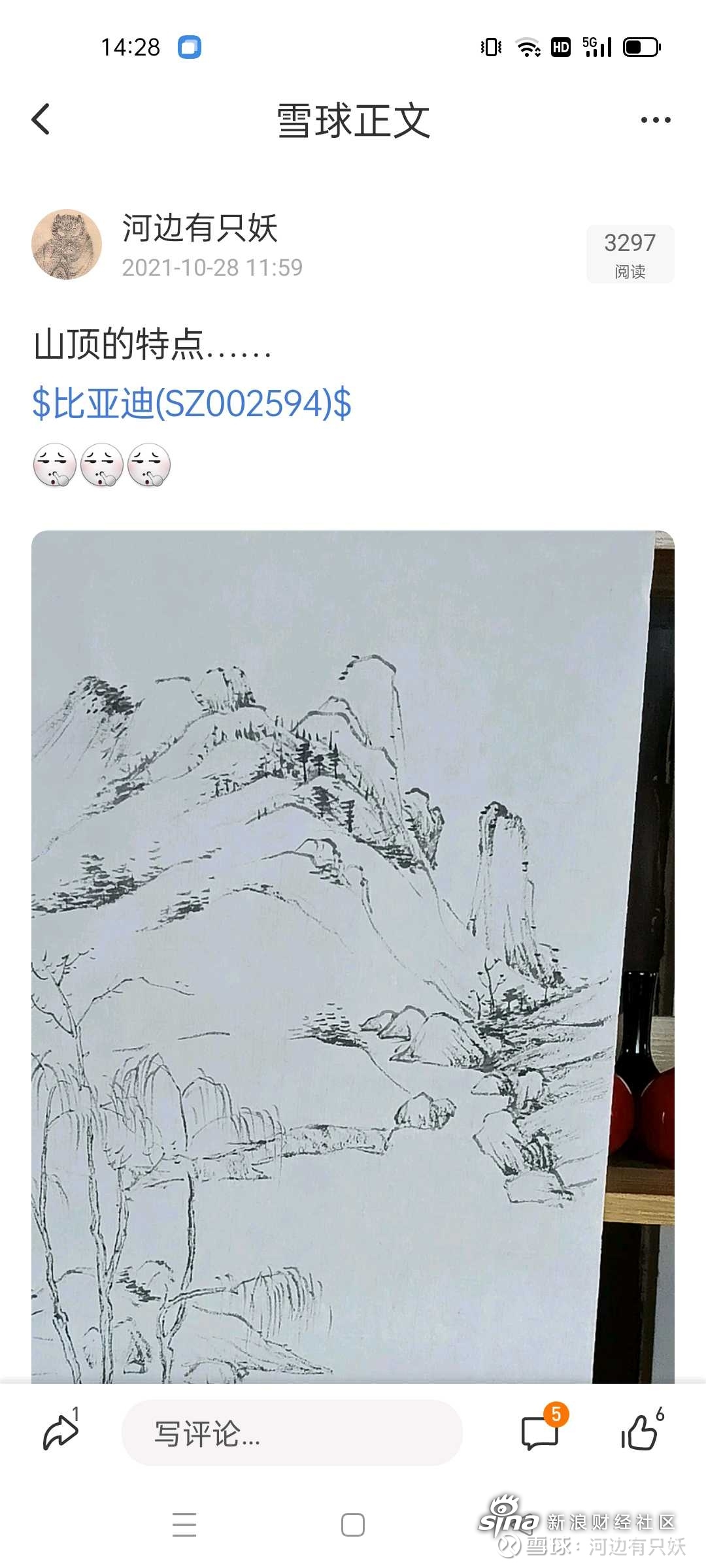Share this post with the forward arrow

click(61, 1432)
